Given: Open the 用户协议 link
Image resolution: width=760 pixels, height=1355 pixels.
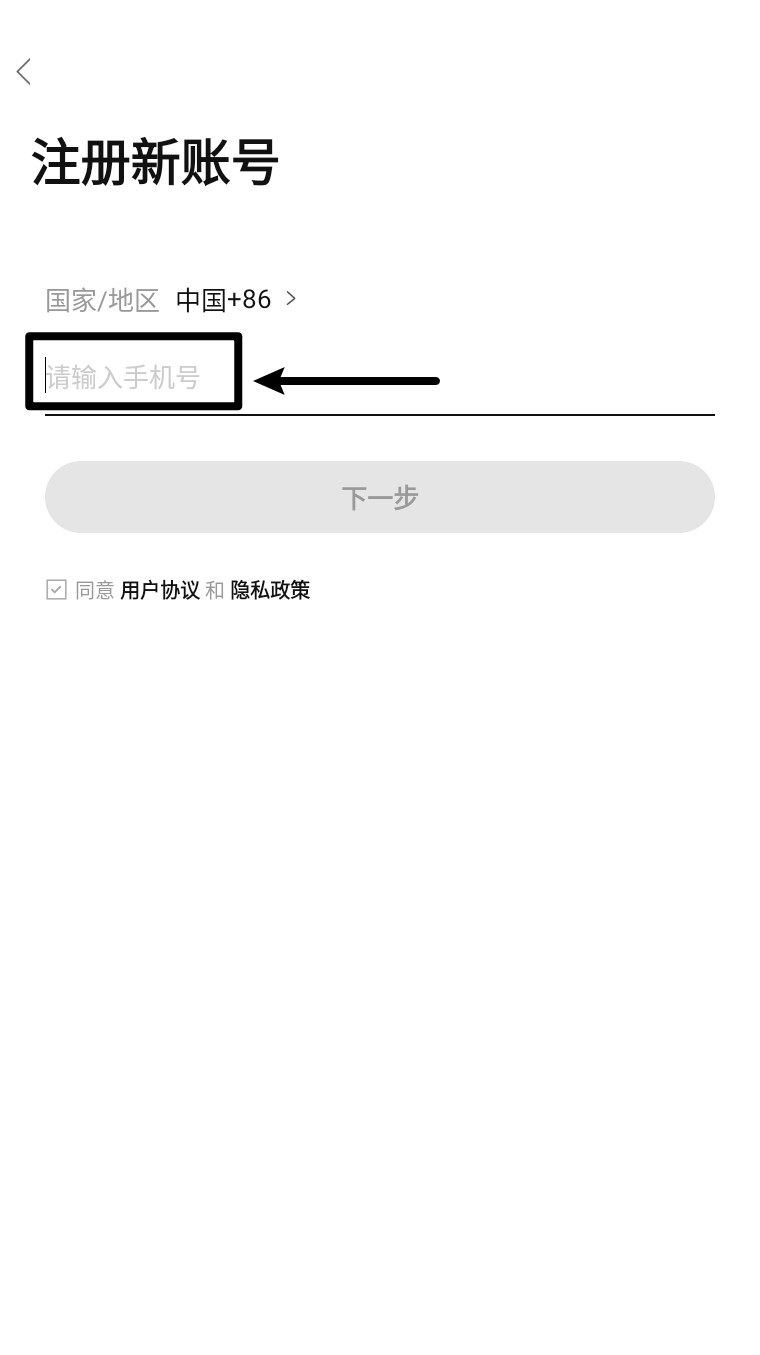Looking at the screenshot, I should click(x=160, y=590).
